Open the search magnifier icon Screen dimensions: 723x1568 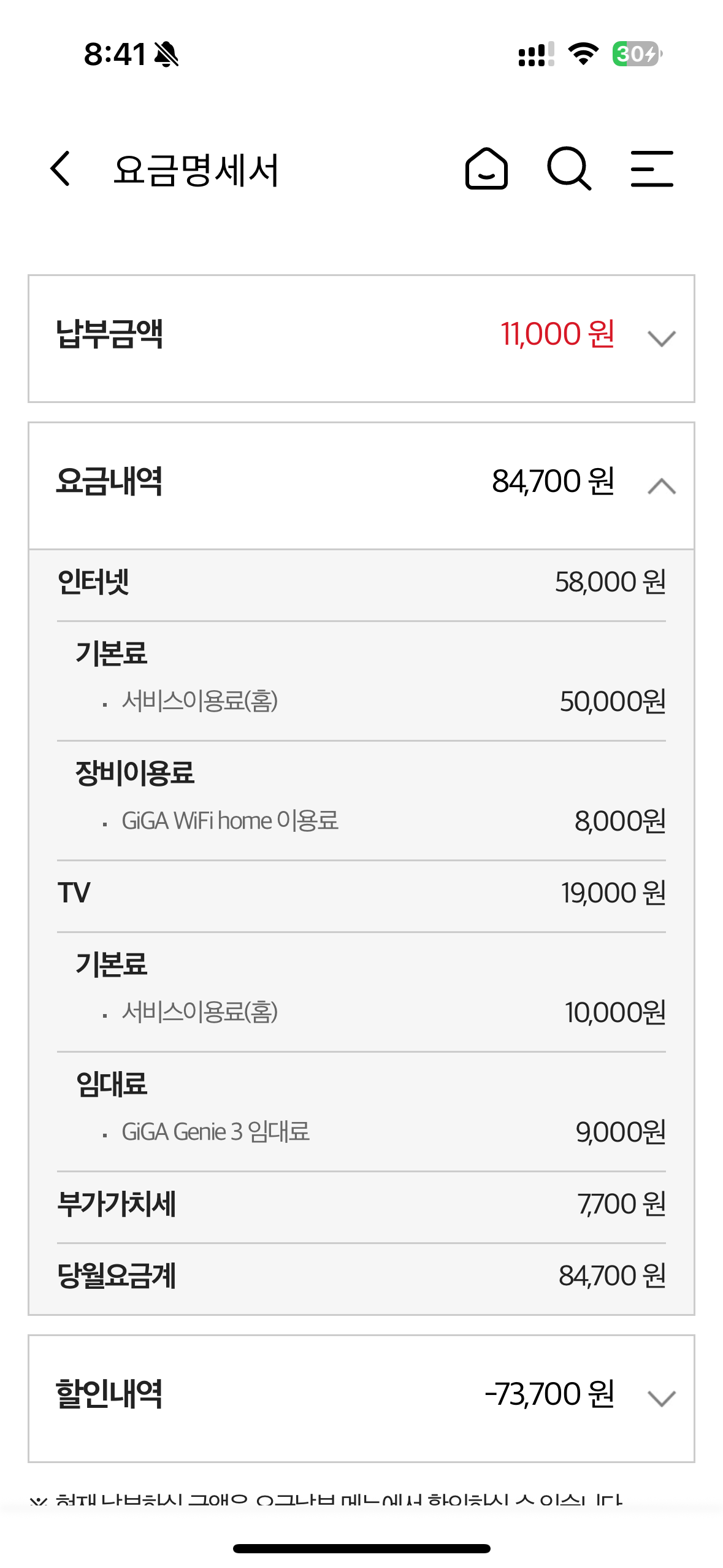click(x=569, y=168)
